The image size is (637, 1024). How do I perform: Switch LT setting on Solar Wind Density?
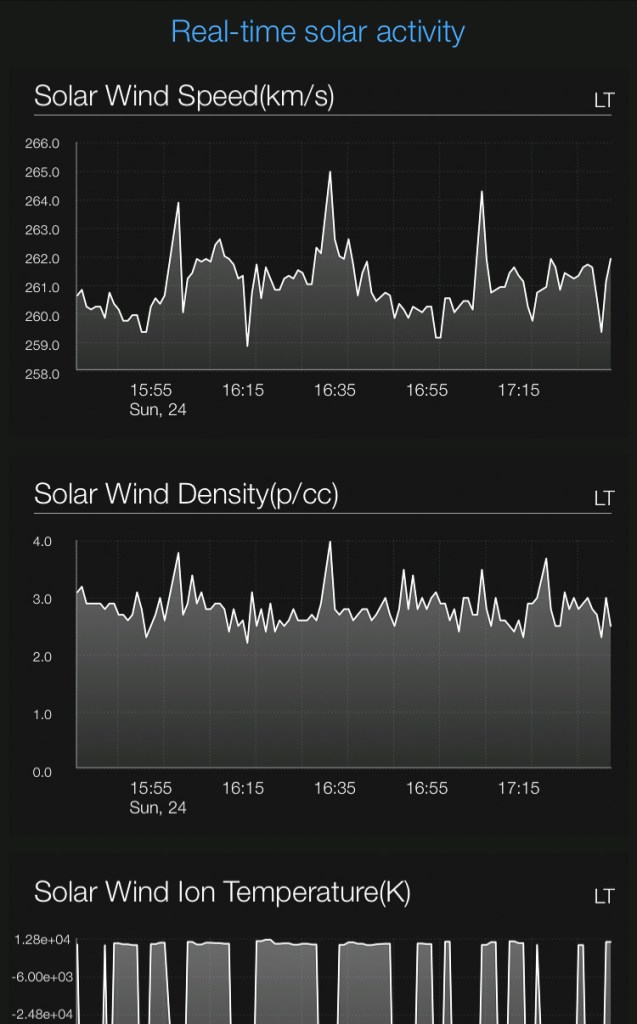[603, 498]
